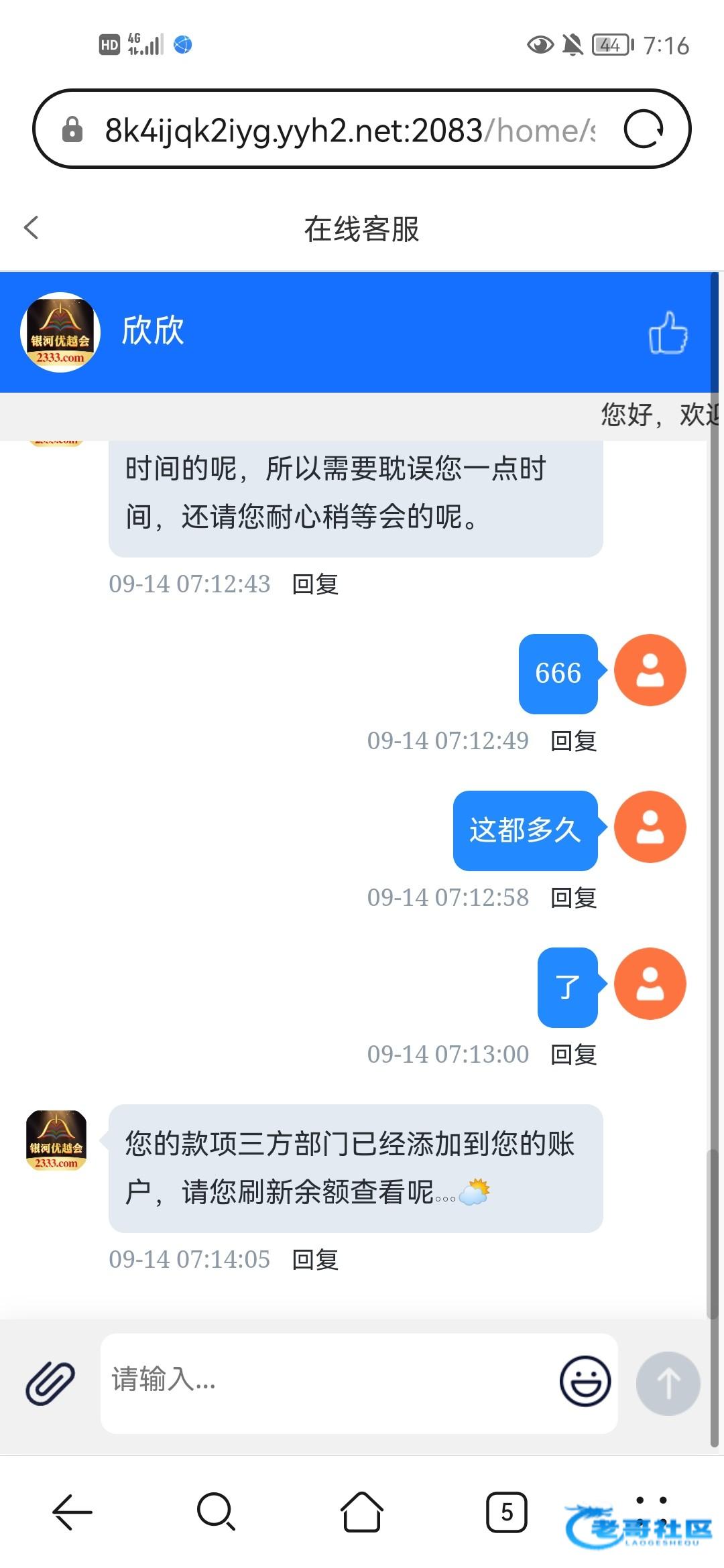The image size is (724, 1568).
Task: Tap 回复 under the 07:13:00 message
Action: coord(573,1055)
